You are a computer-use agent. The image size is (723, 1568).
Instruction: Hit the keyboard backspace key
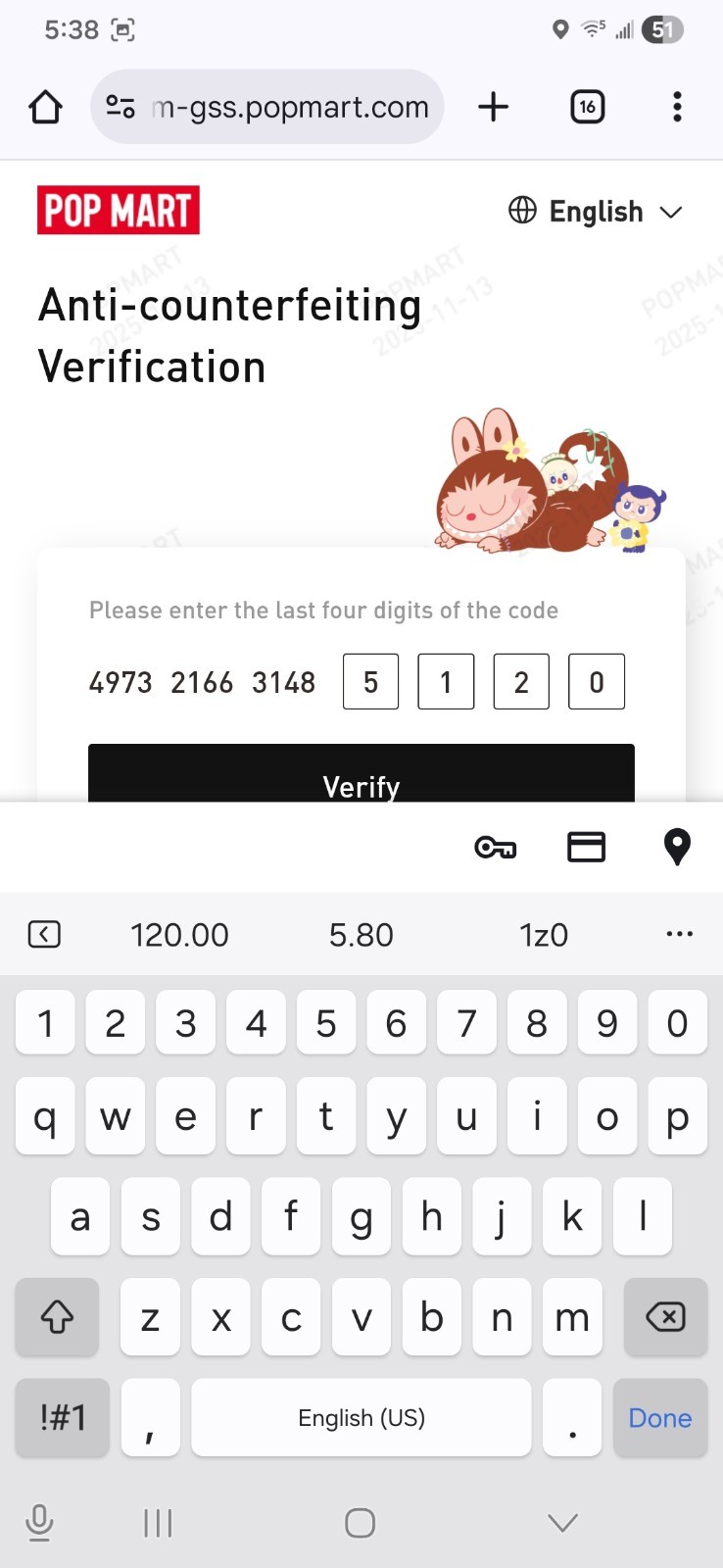pyautogui.click(x=665, y=1317)
